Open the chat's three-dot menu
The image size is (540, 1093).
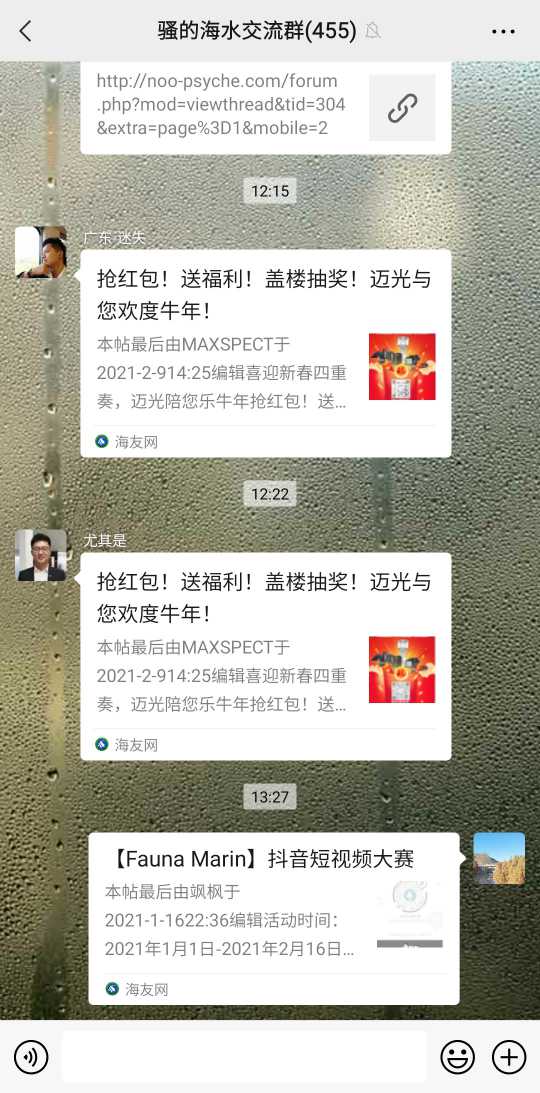tap(503, 31)
